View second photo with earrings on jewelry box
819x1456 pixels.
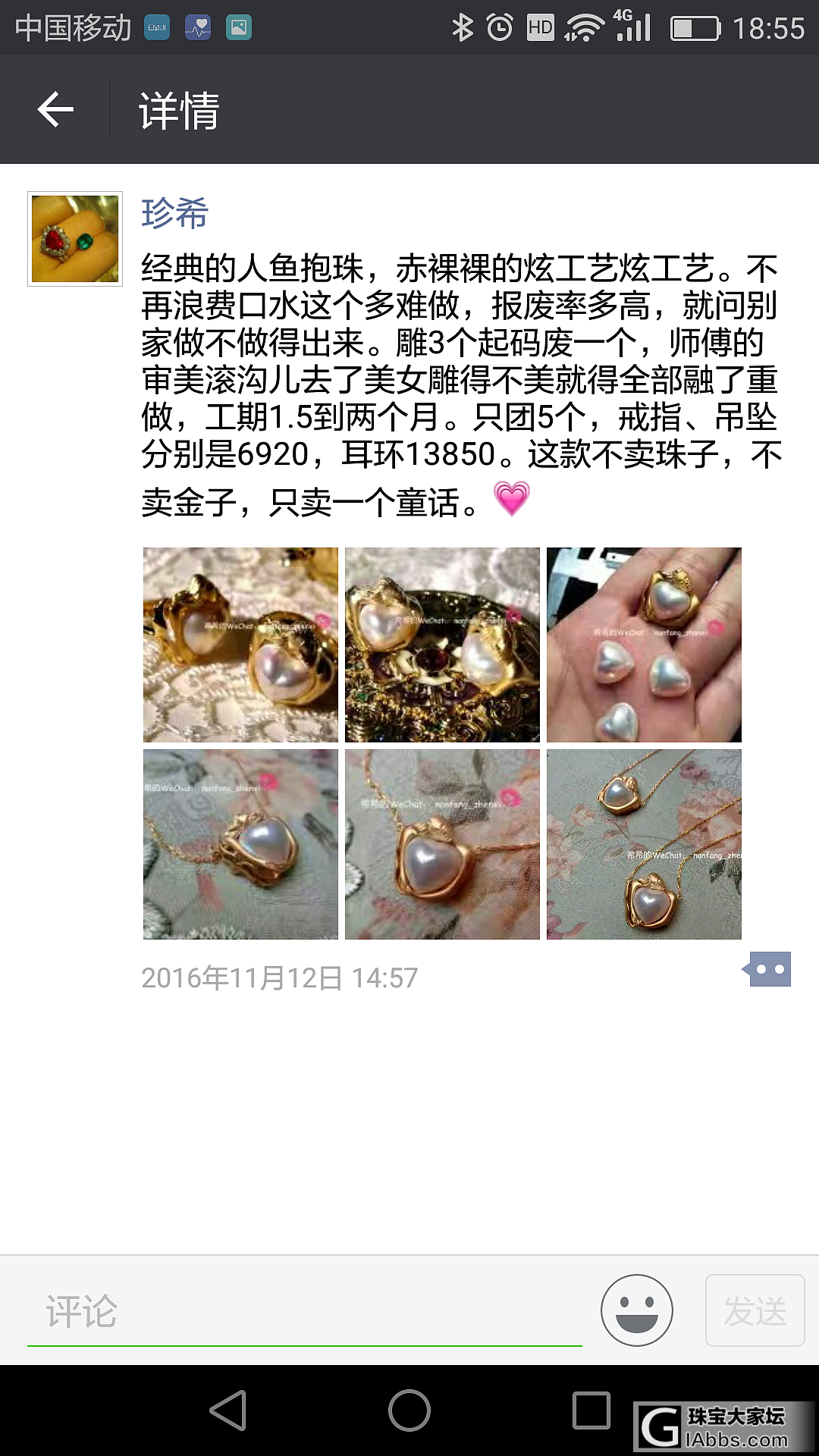[x=442, y=645]
